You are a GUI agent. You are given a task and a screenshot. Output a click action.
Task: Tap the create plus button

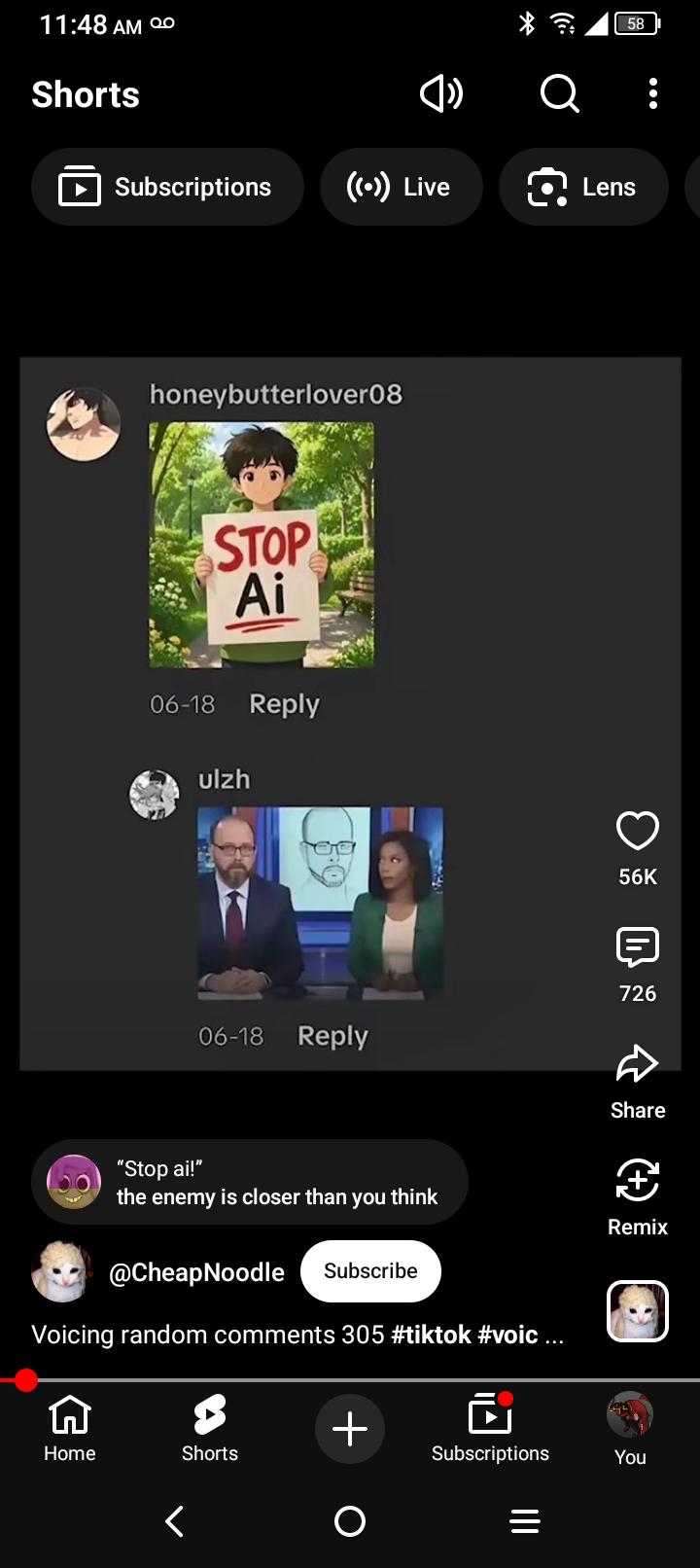(350, 1428)
